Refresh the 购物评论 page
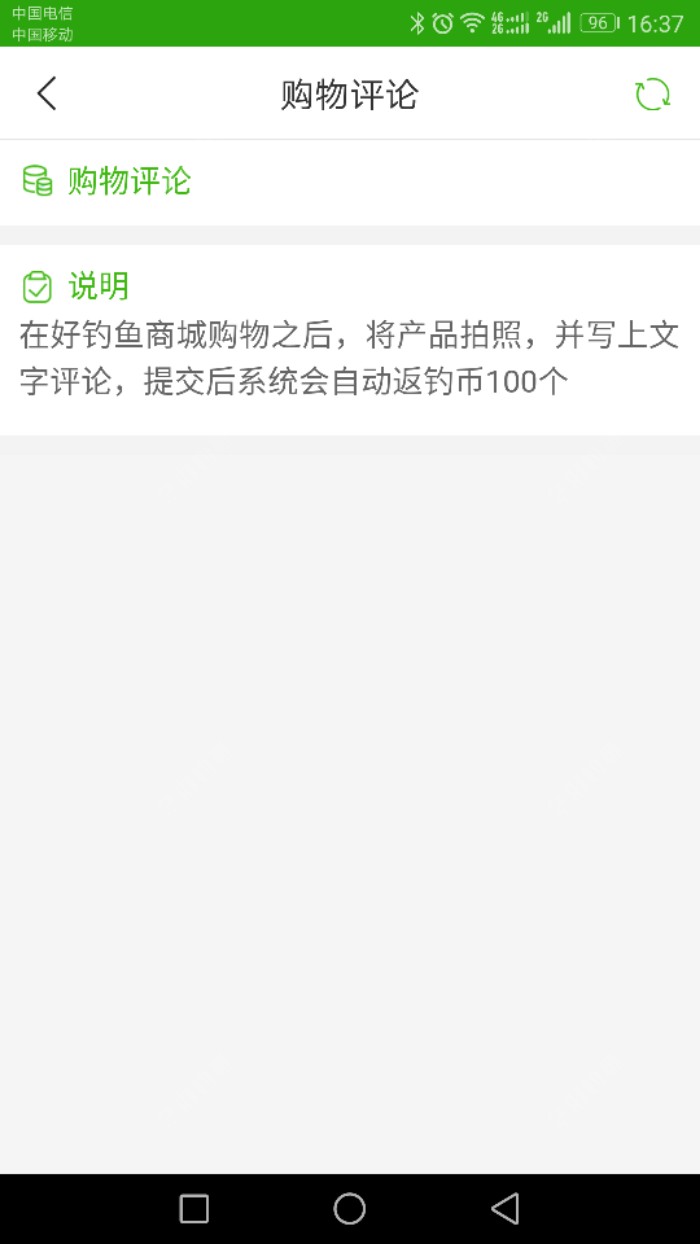The image size is (700, 1244). coord(652,95)
